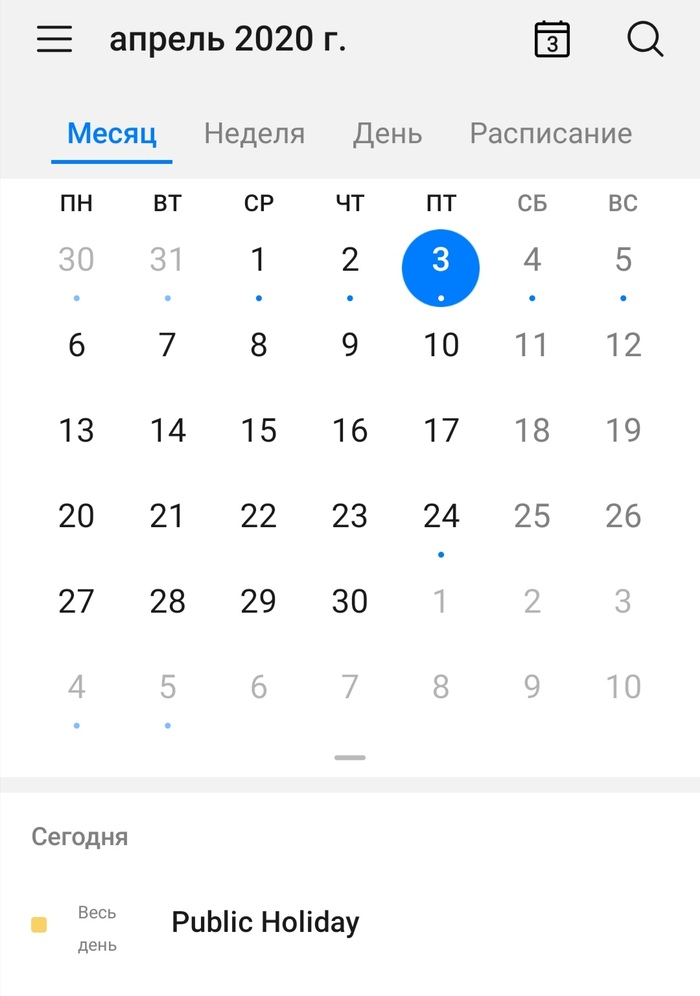Select the Месяц tab

point(112,134)
